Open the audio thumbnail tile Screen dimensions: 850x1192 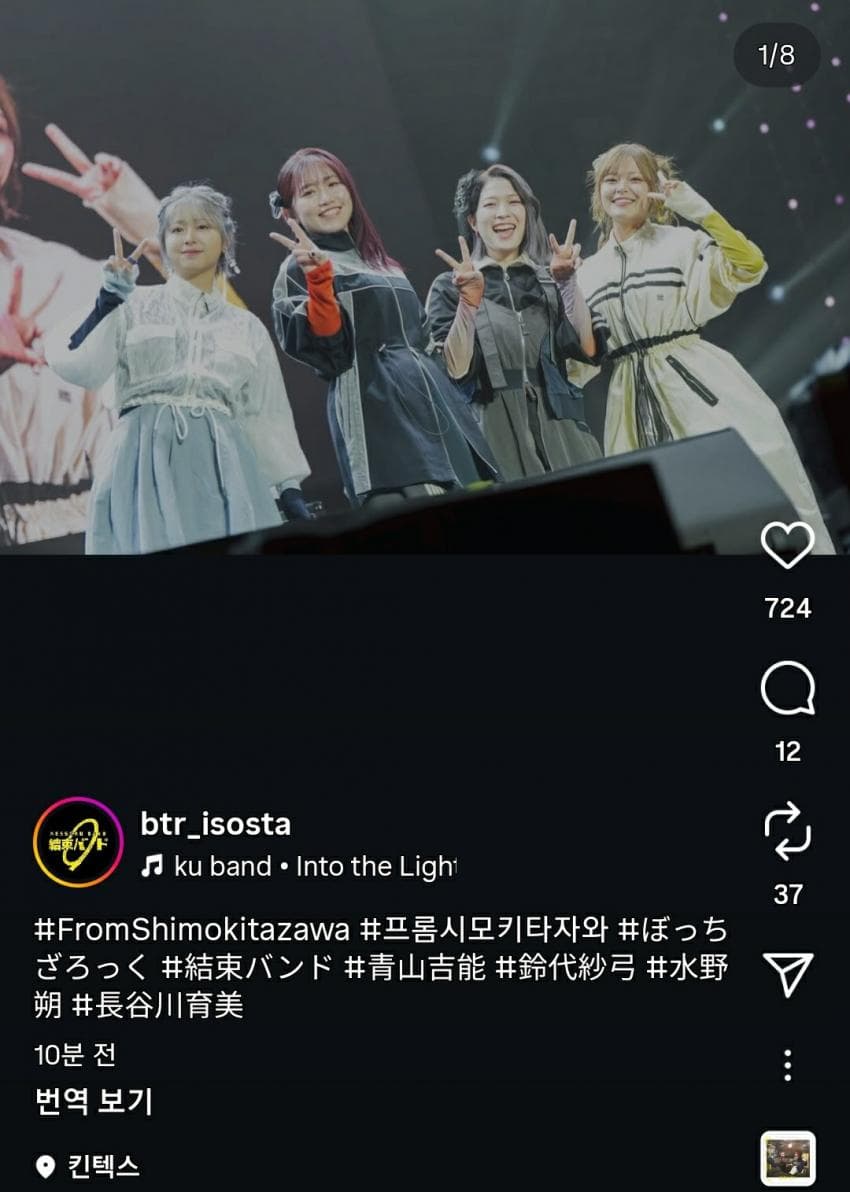(787, 1158)
